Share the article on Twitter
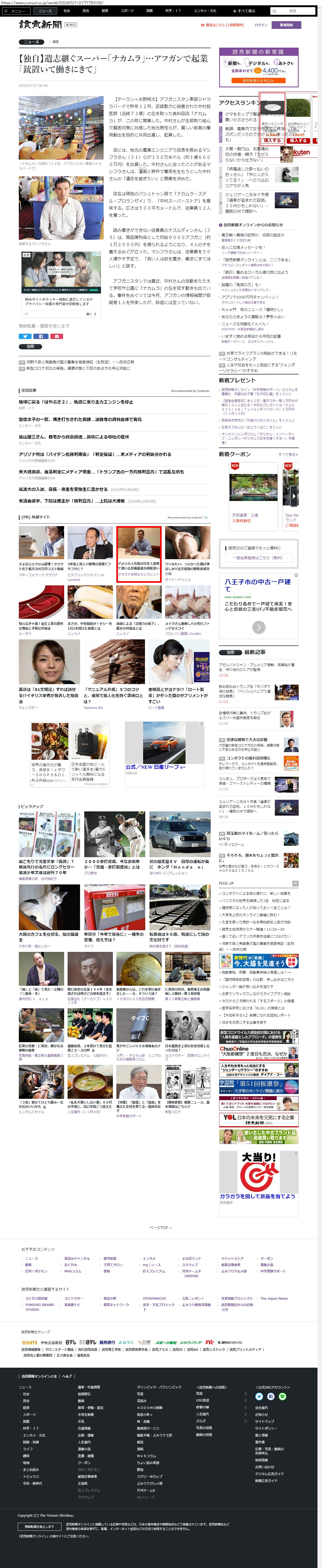Screen dimensions: 322x1568 (x=26, y=336)
